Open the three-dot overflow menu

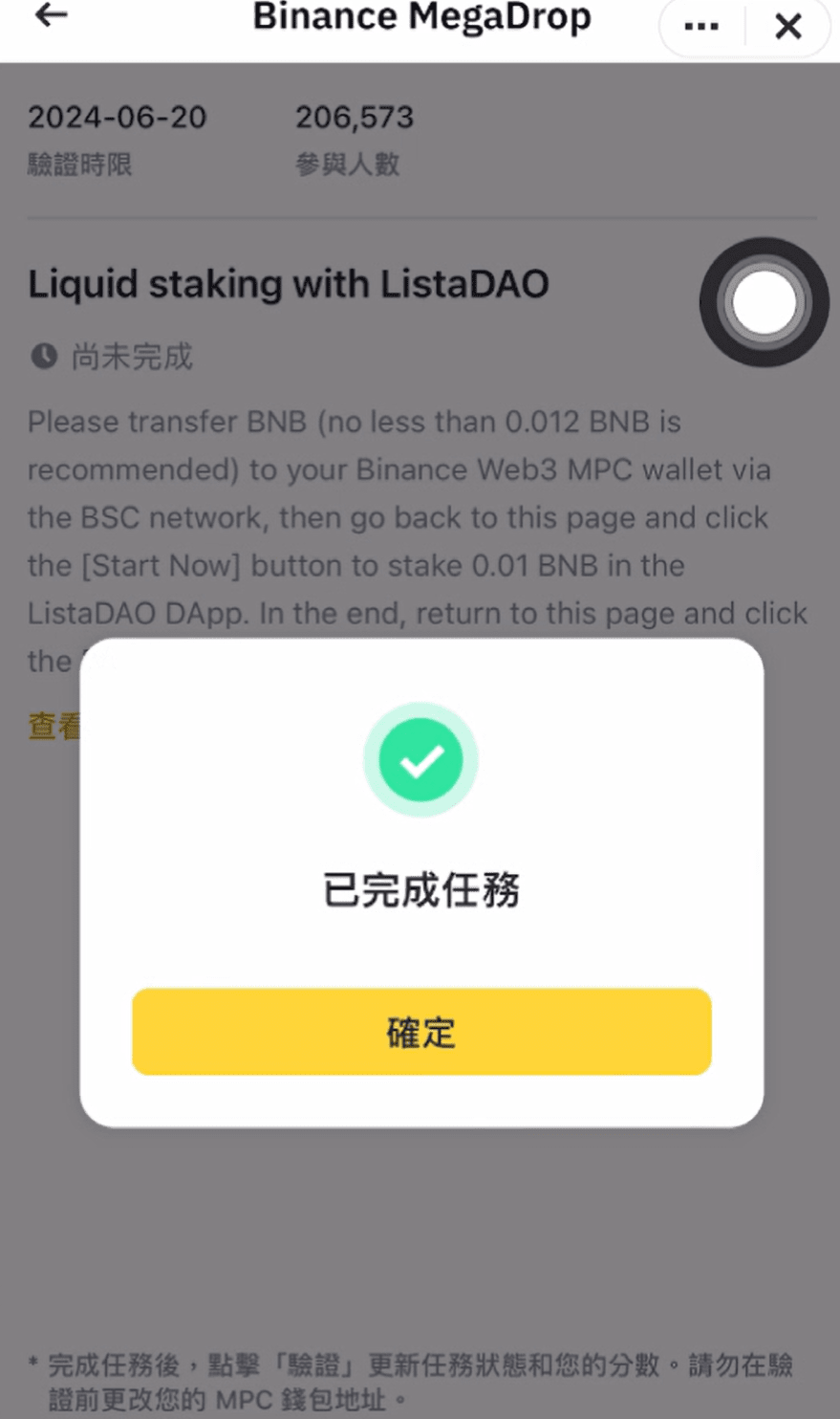pyautogui.click(x=701, y=27)
